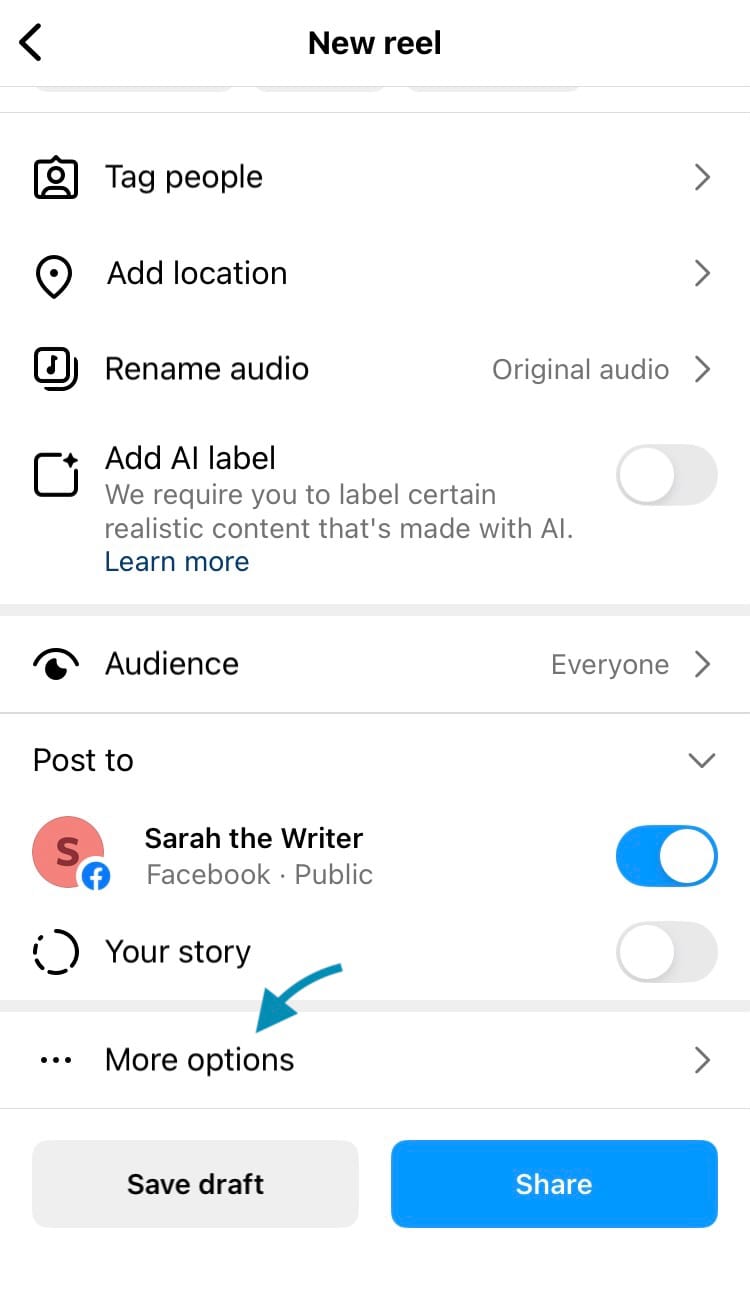The height and width of the screenshot is (1292, 750).
Task: Open Audience settings
Action: tap(374, 664)
